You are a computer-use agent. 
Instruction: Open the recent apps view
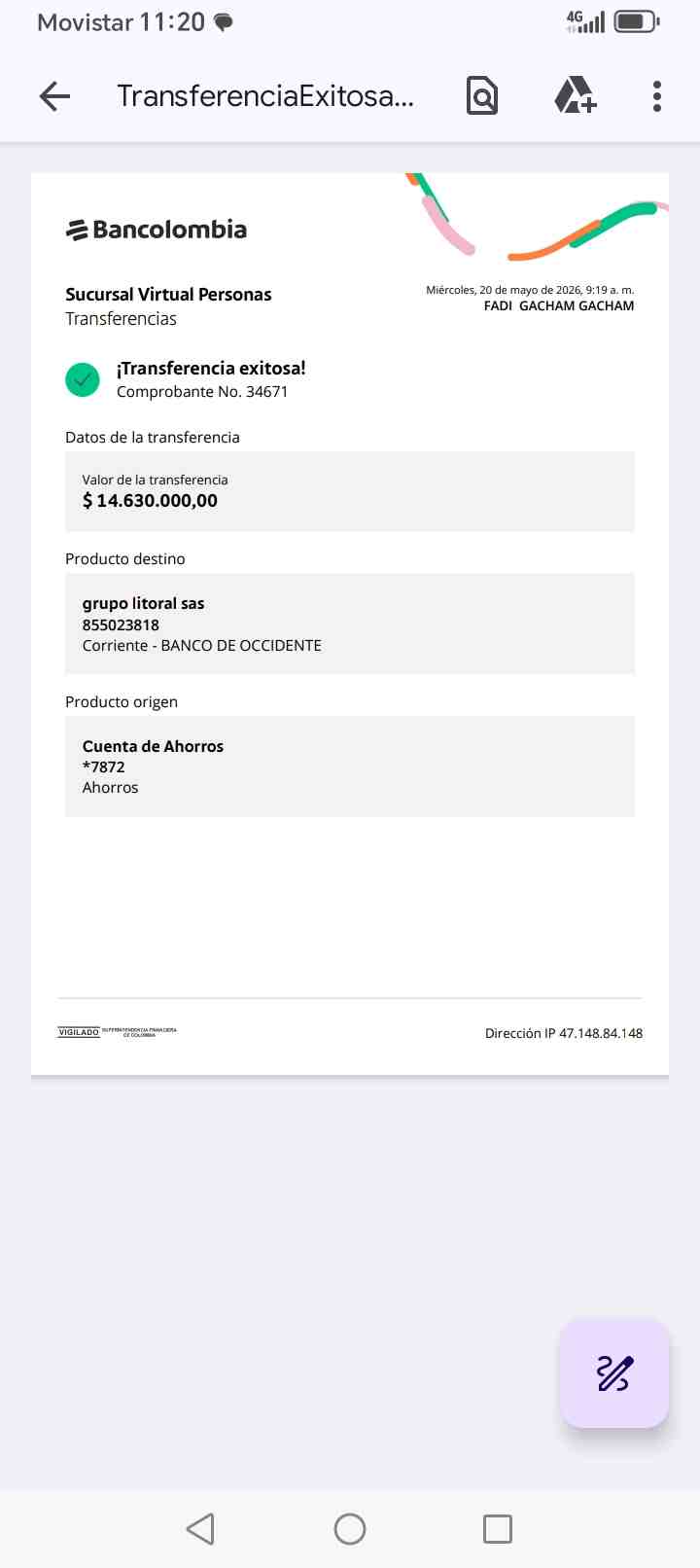point(498,1529)
